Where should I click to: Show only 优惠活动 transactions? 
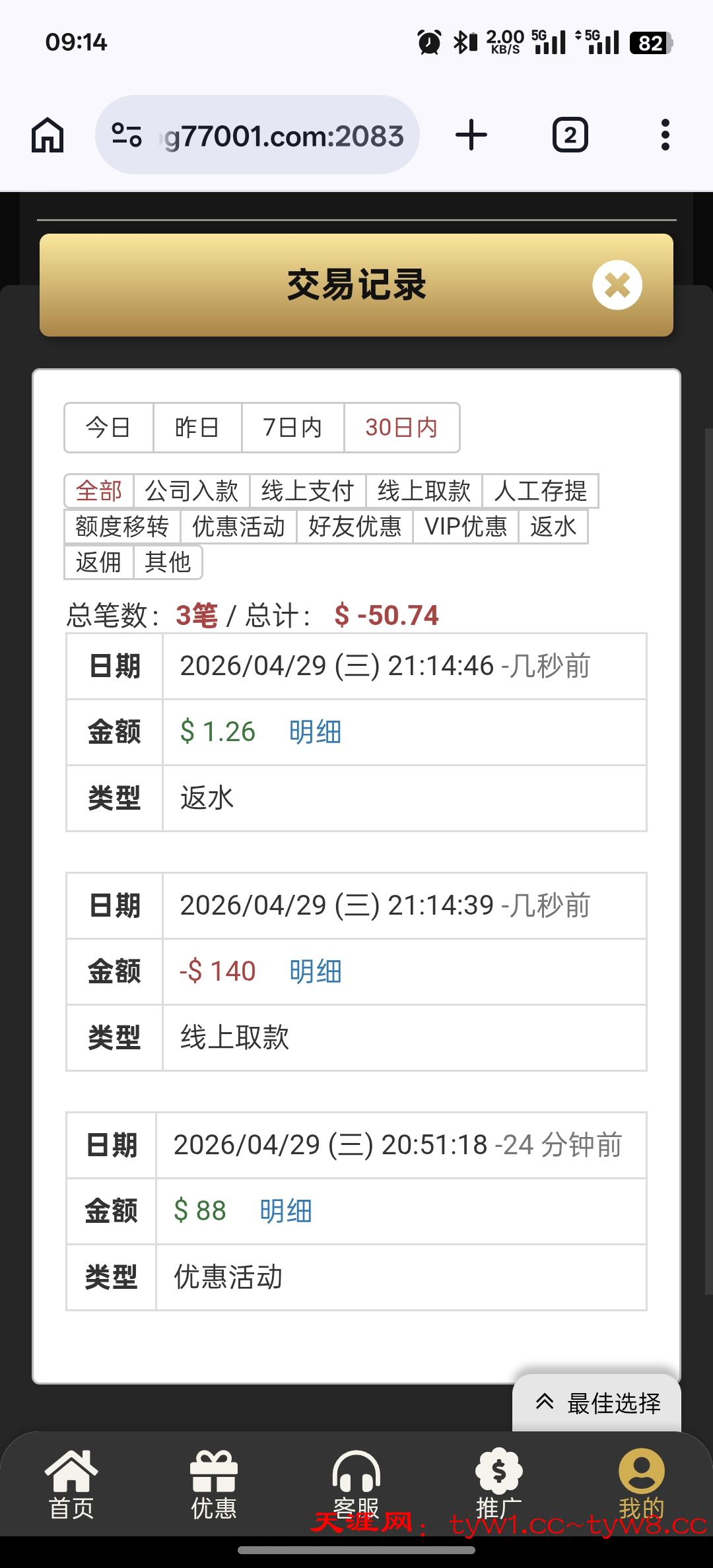[x=238, y=527]
